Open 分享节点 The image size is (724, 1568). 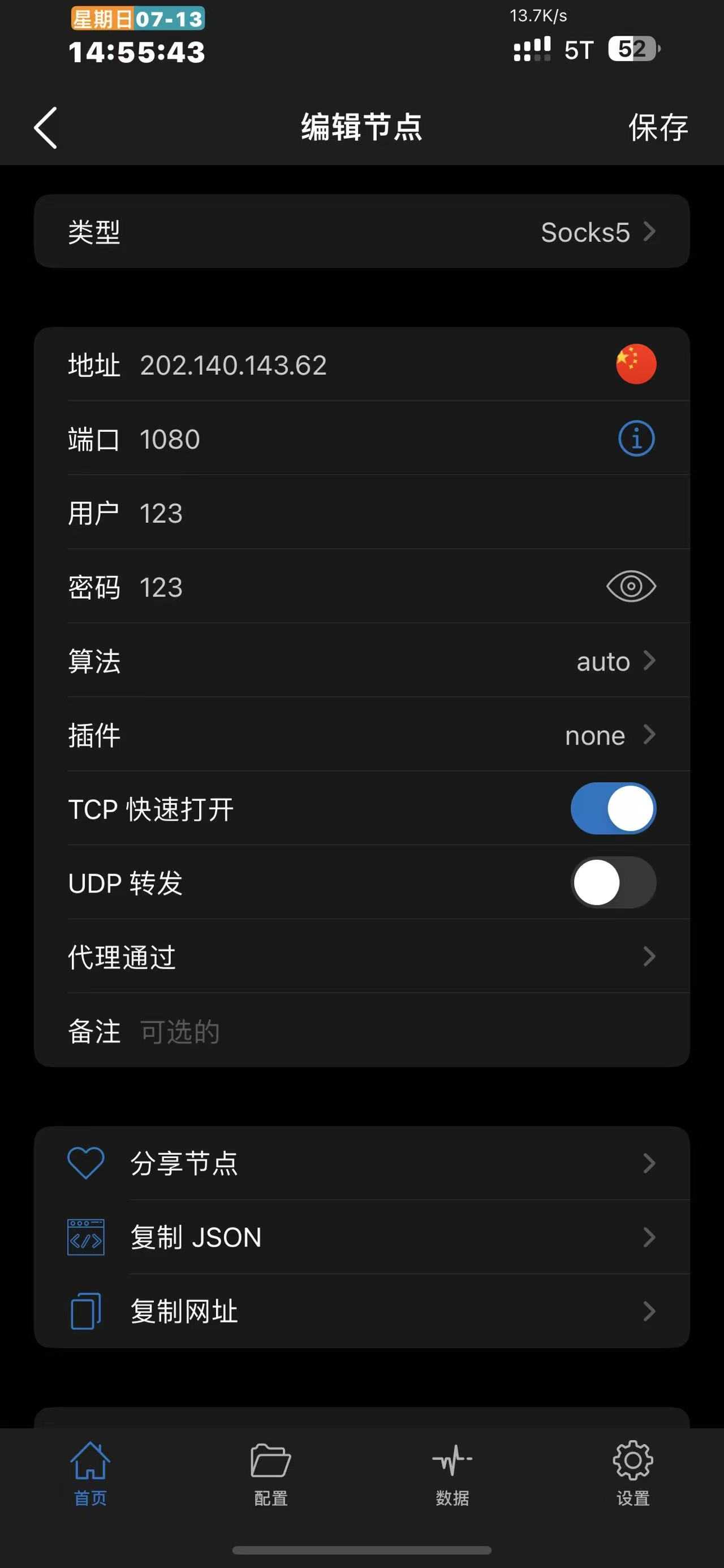[361, 1163]
